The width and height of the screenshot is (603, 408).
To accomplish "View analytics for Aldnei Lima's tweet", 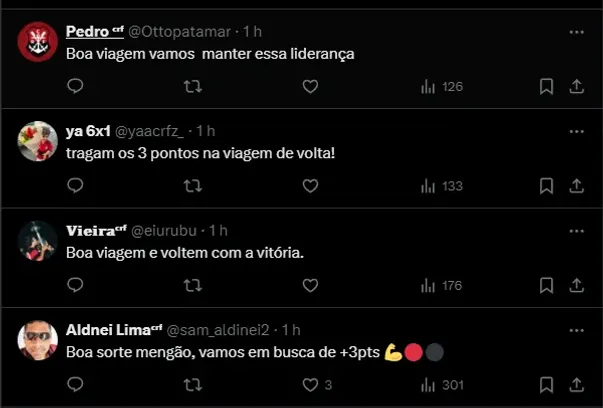I will click(441, 384).
